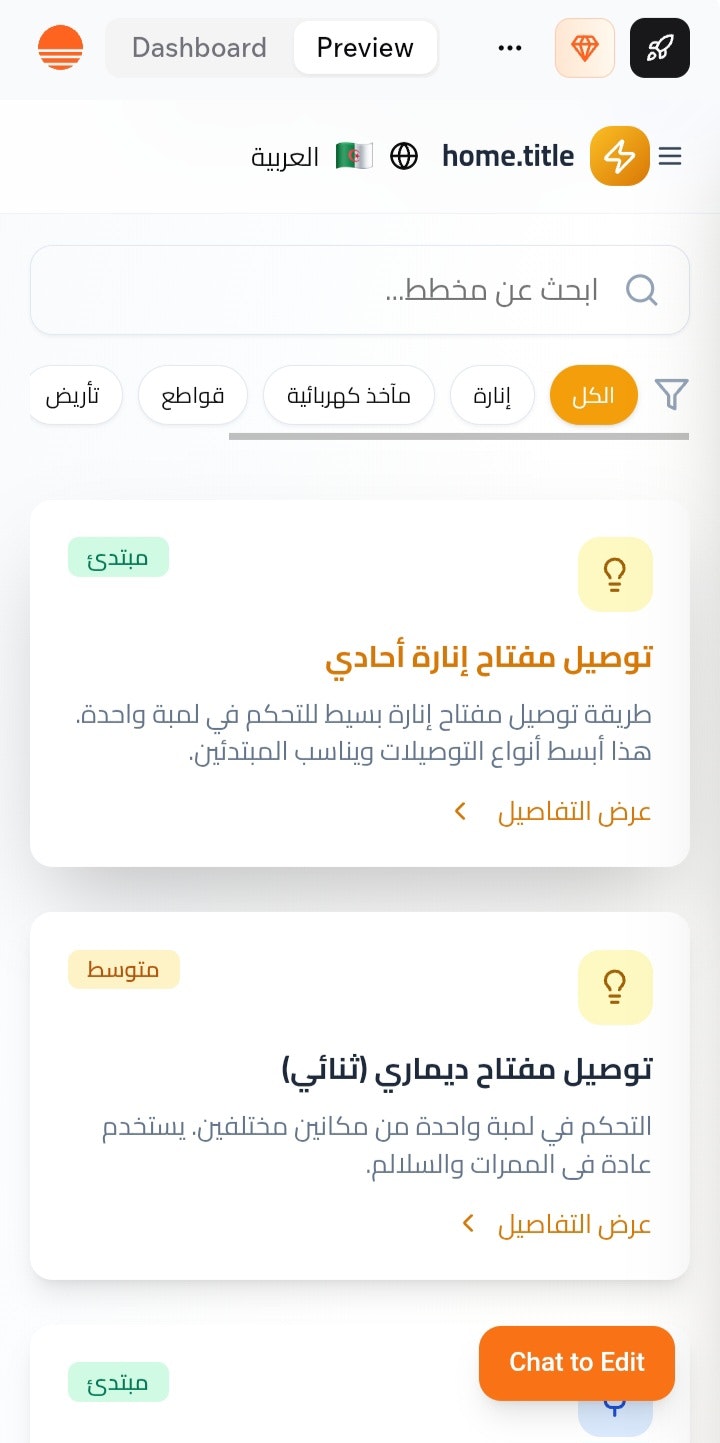The image size is (720, 1443).
Task: Open the العربية language selector
Action: pos(283,156)
